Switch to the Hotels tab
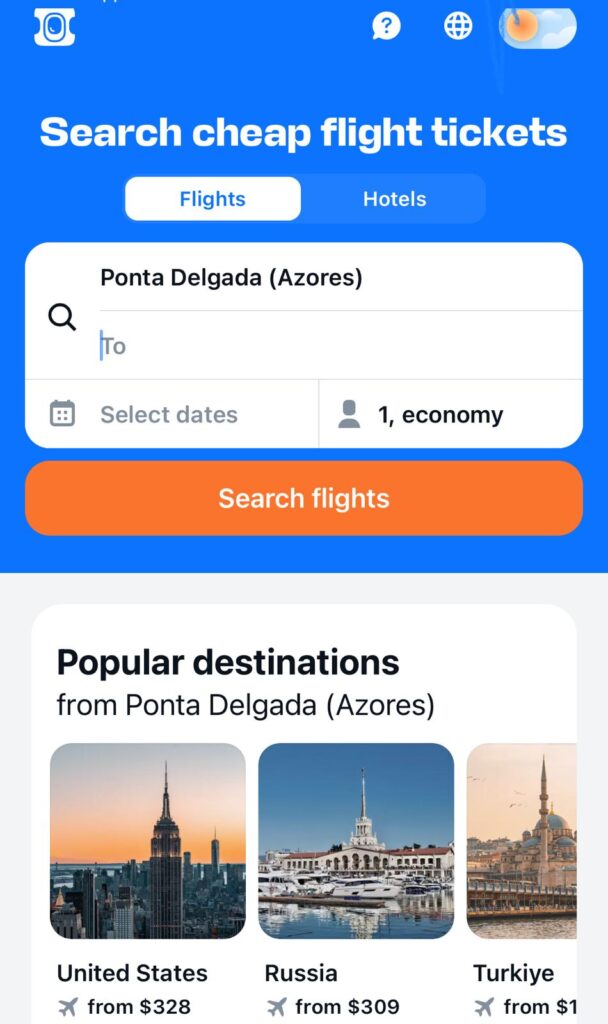The width and height of the screenshot is (608, 1024). click(394, 199)
